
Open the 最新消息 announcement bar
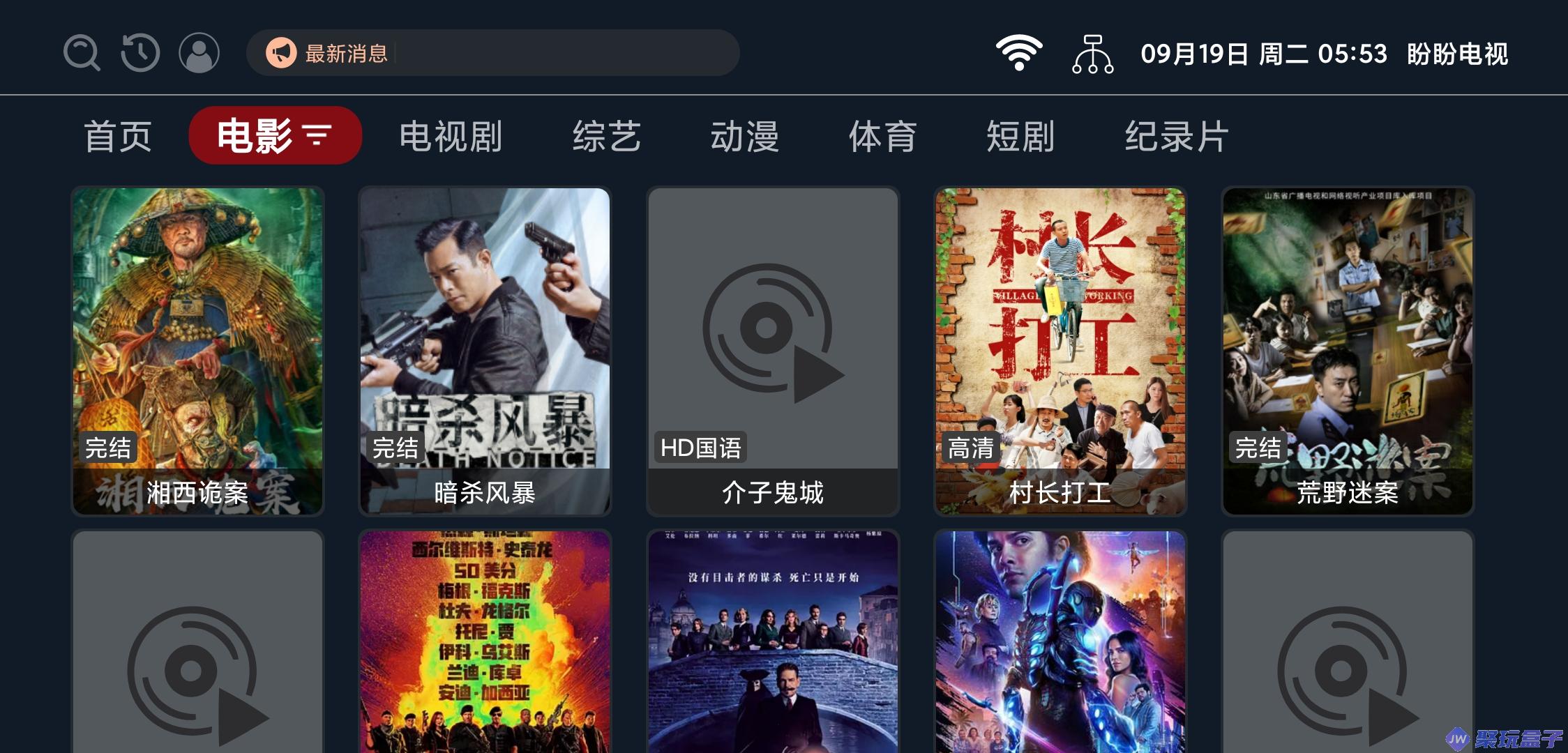tap(492, 53)
